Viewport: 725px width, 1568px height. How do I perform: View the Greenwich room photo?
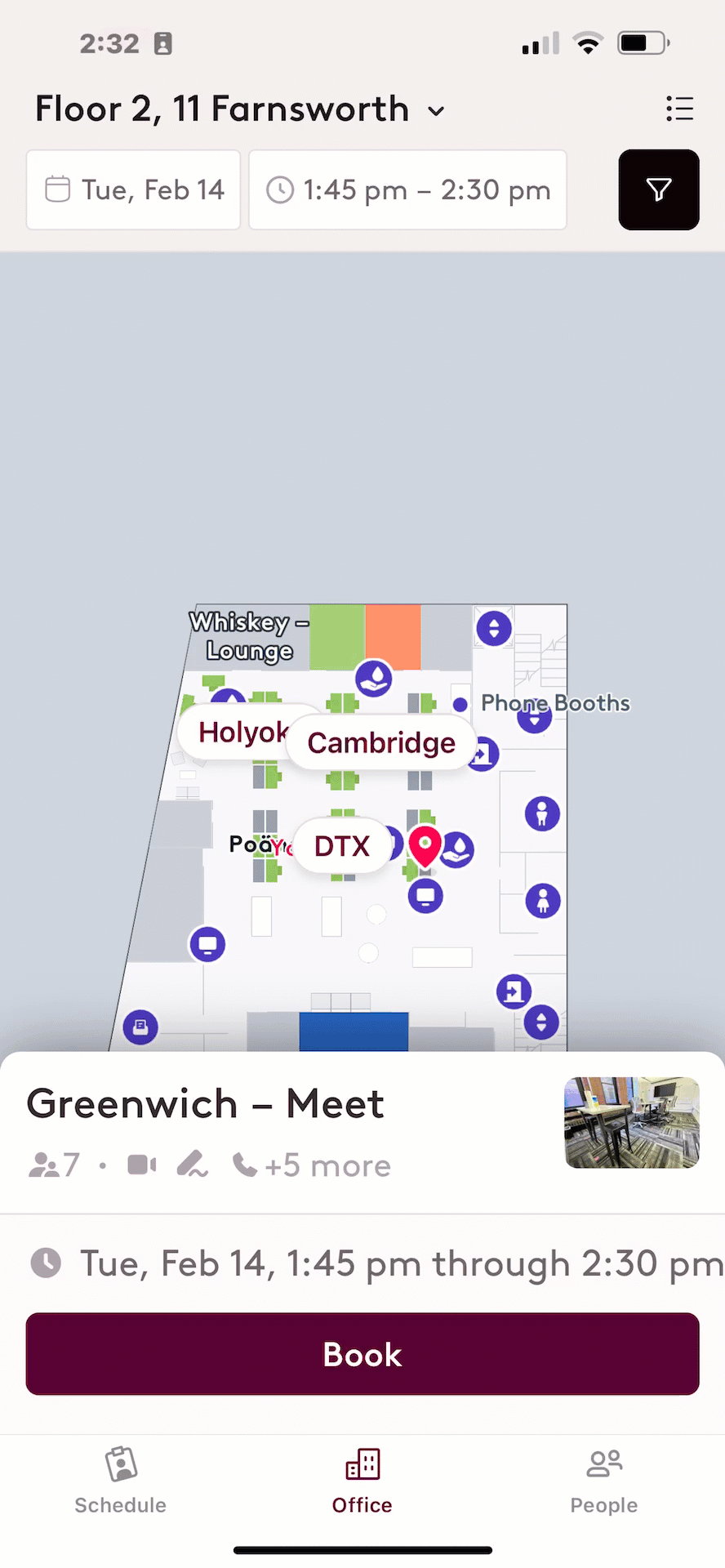click(x=632, y=1122)
